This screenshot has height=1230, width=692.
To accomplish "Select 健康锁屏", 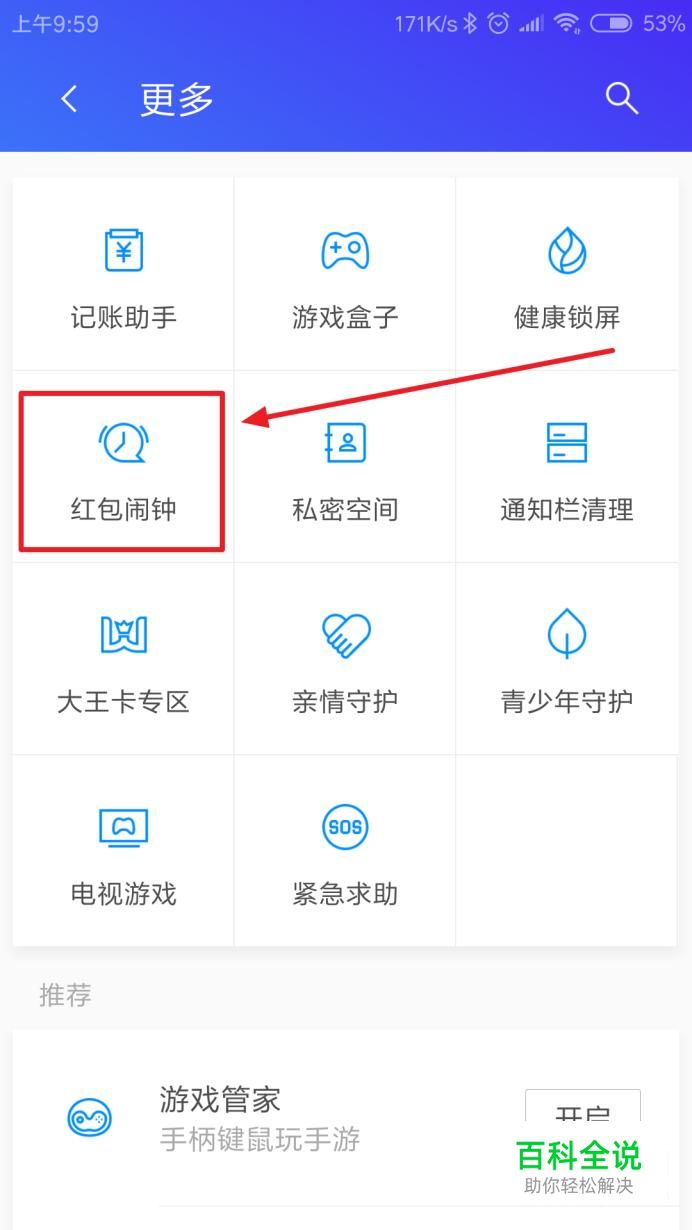I will [x=566, y=275].
